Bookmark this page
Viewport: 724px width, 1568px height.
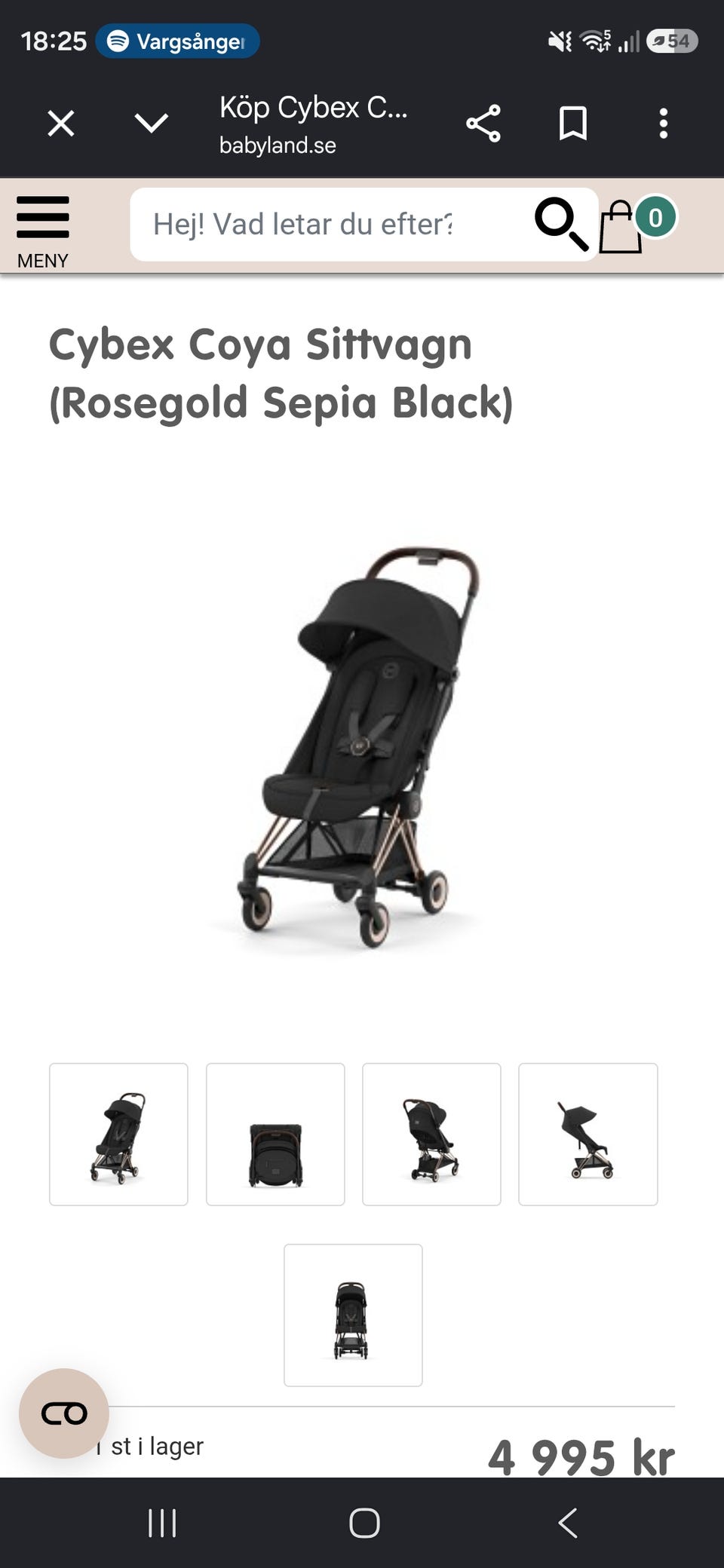573,124
